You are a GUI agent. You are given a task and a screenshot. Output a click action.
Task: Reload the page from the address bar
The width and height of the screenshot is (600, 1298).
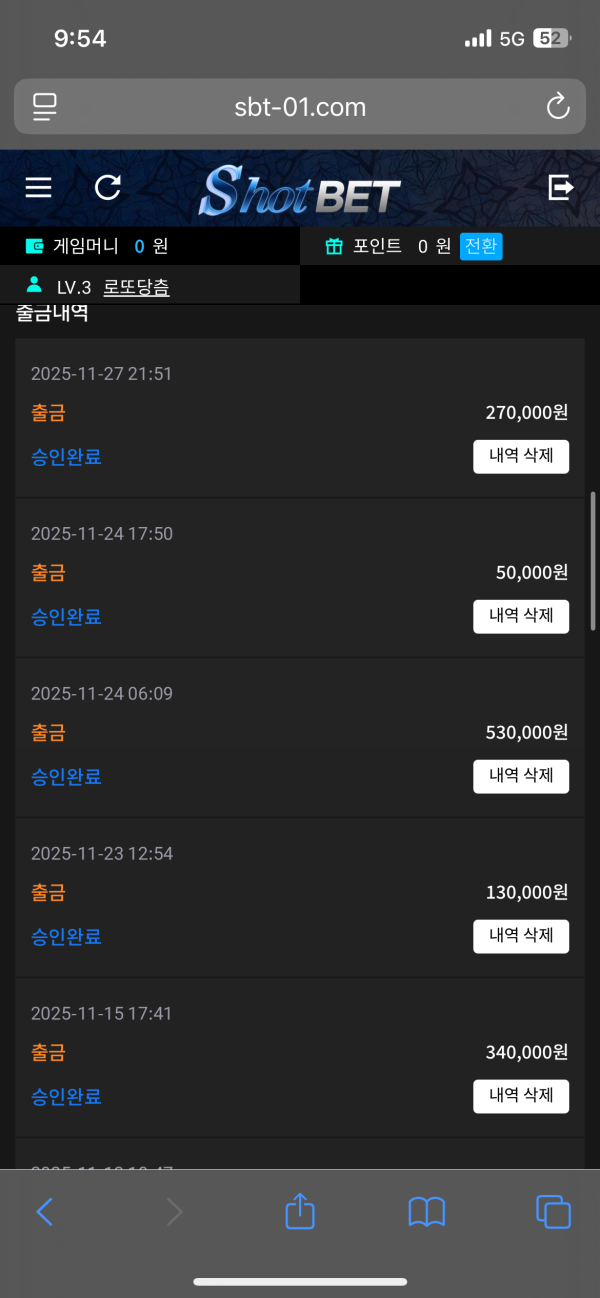click(x=557, y=107)
